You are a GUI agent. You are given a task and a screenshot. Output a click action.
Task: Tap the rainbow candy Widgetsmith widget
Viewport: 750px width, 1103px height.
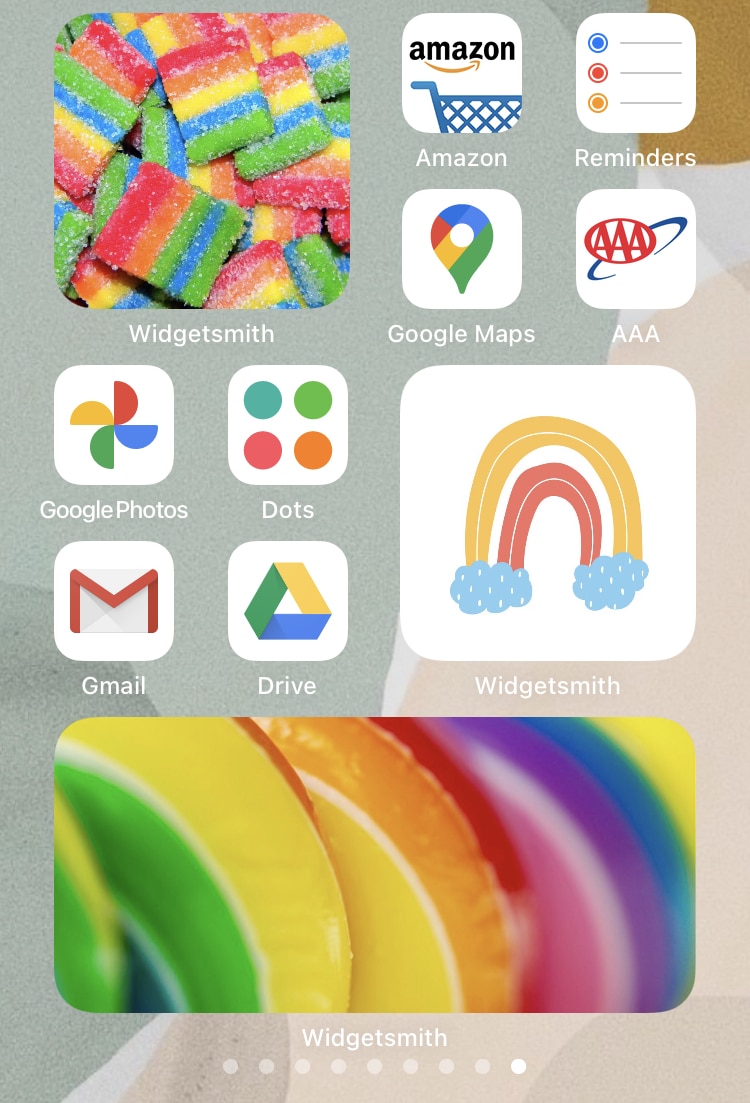(x=201, y=161)
